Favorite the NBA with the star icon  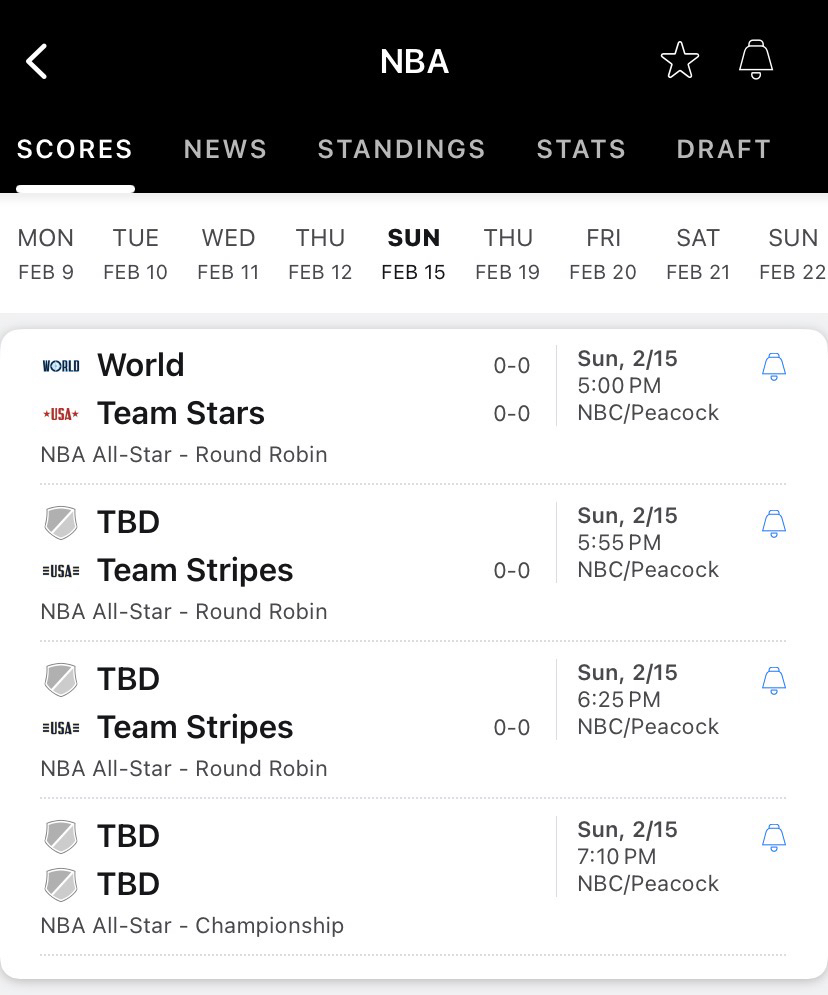coord(680,62)
